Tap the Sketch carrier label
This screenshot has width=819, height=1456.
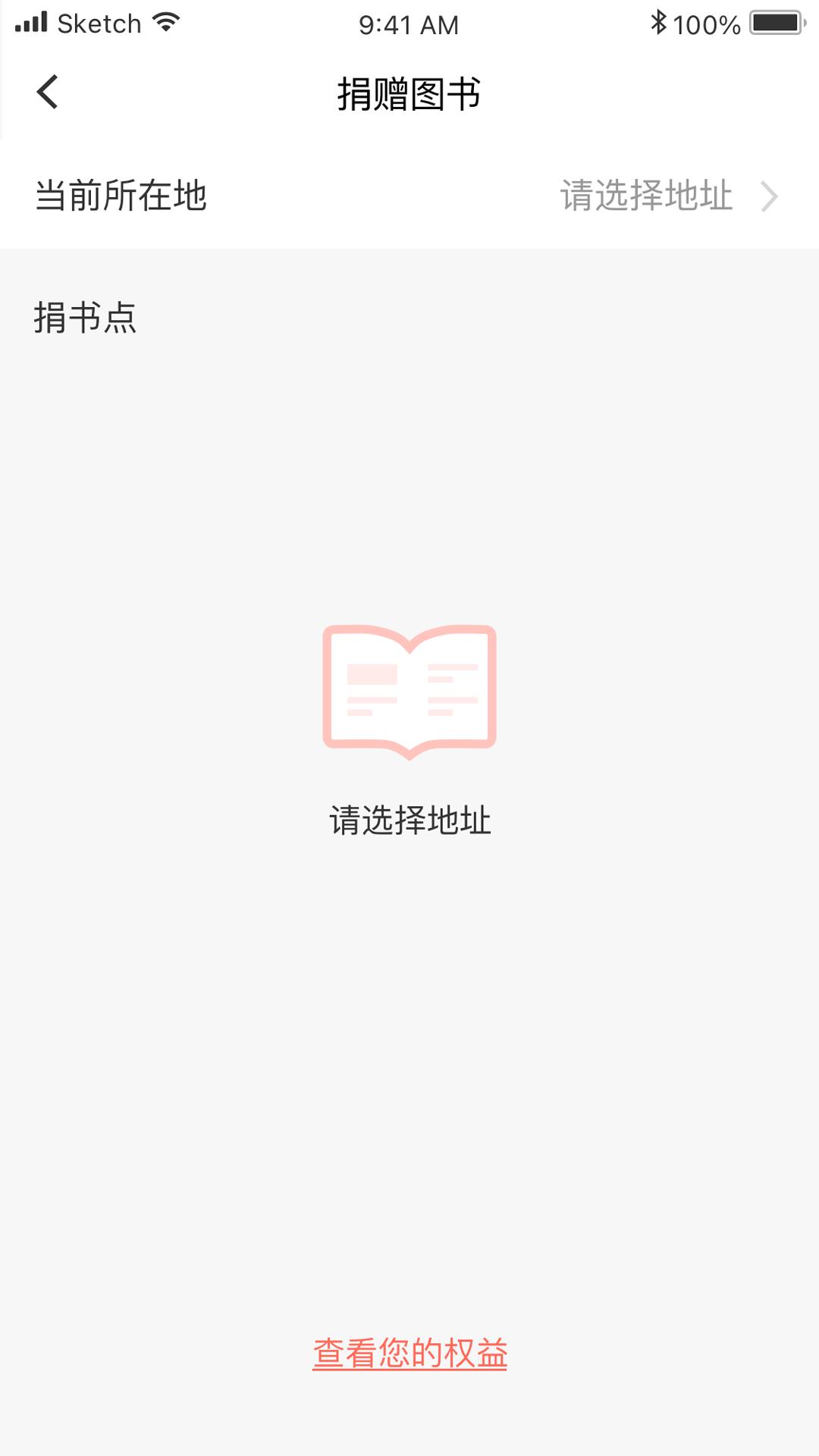pos(96,23)
